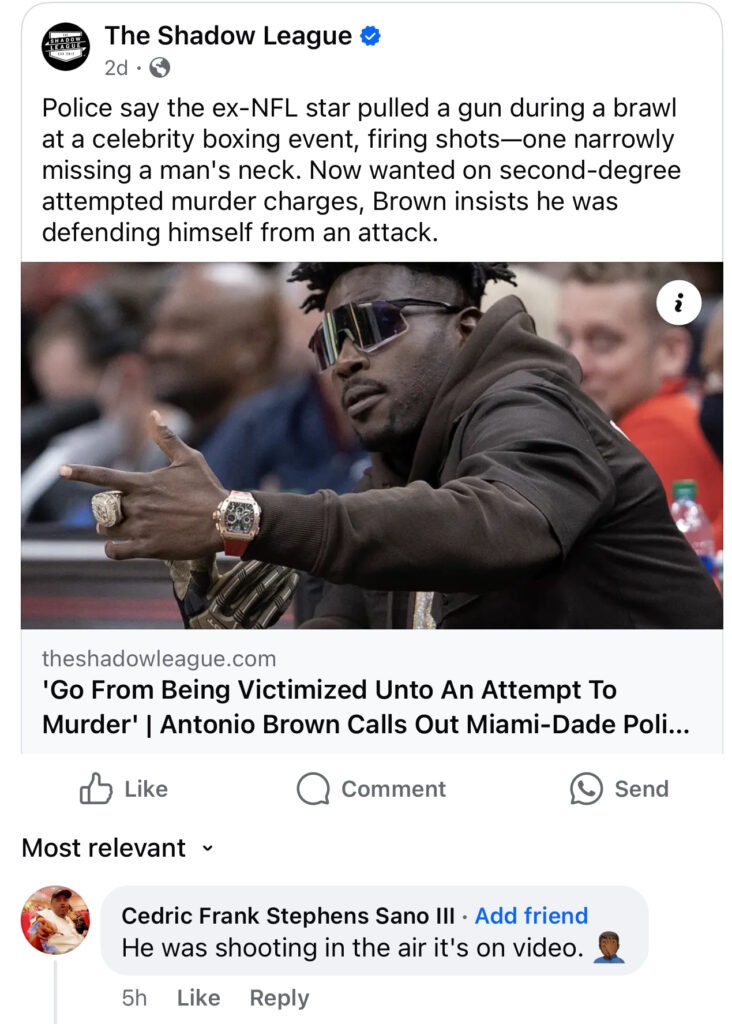This screenshot has height=1024, width=732.
Task: Open Cedric Frank Stephens Sano III's profile name
Action: point(288,915)
